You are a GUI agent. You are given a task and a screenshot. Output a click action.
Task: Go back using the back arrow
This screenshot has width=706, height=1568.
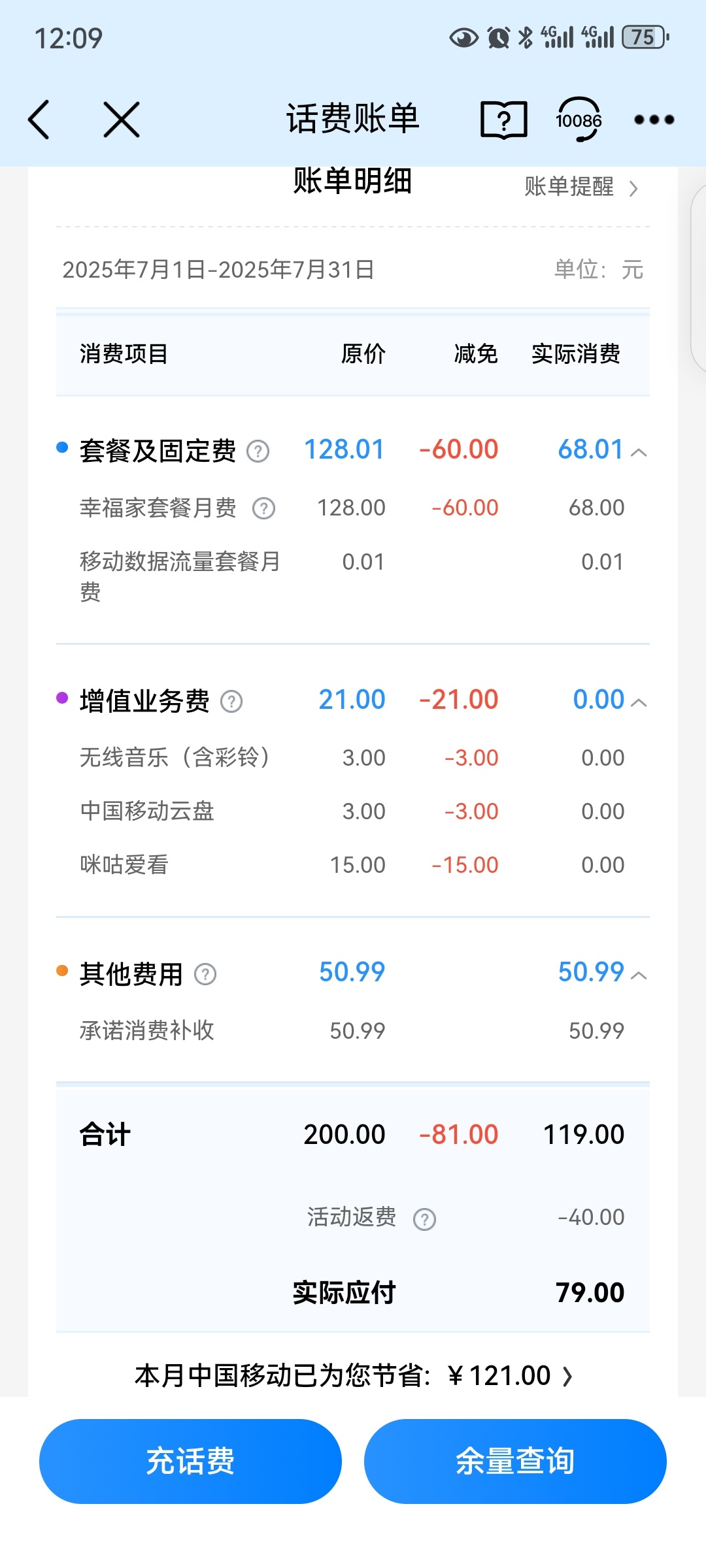(39, 120)
